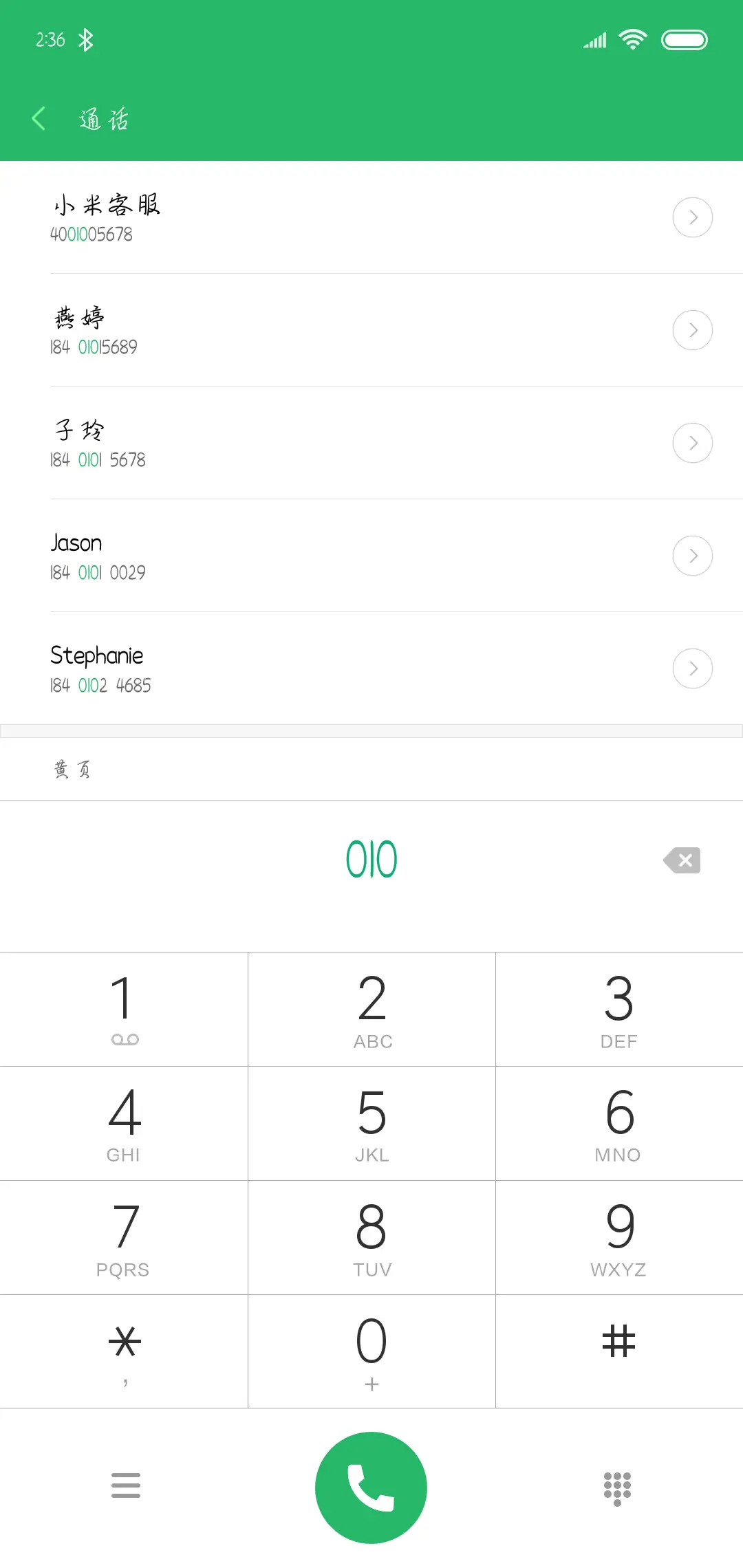
Task: Open the 黄页 Yellow Pages section
Action: point(72,768)
